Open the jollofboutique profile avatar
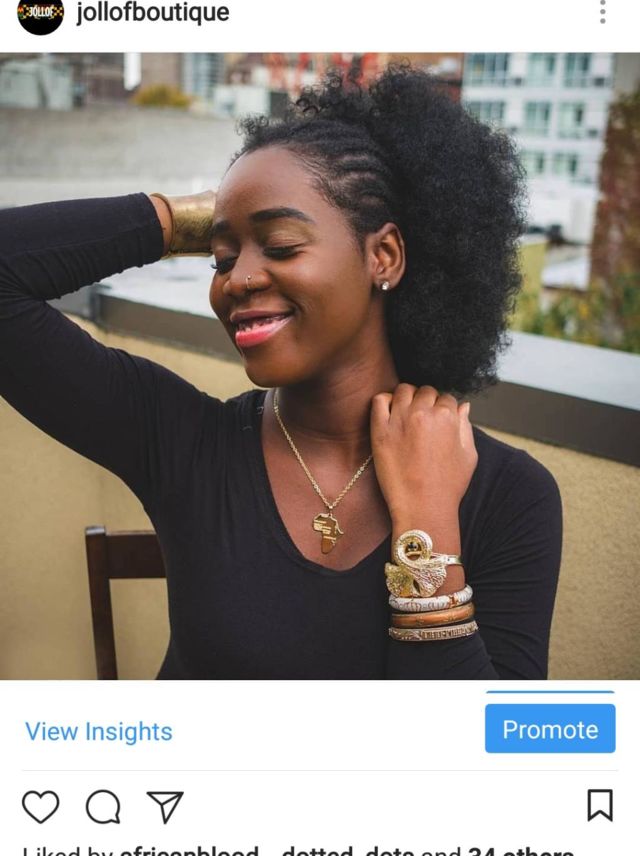 click(x=41, y=14)
